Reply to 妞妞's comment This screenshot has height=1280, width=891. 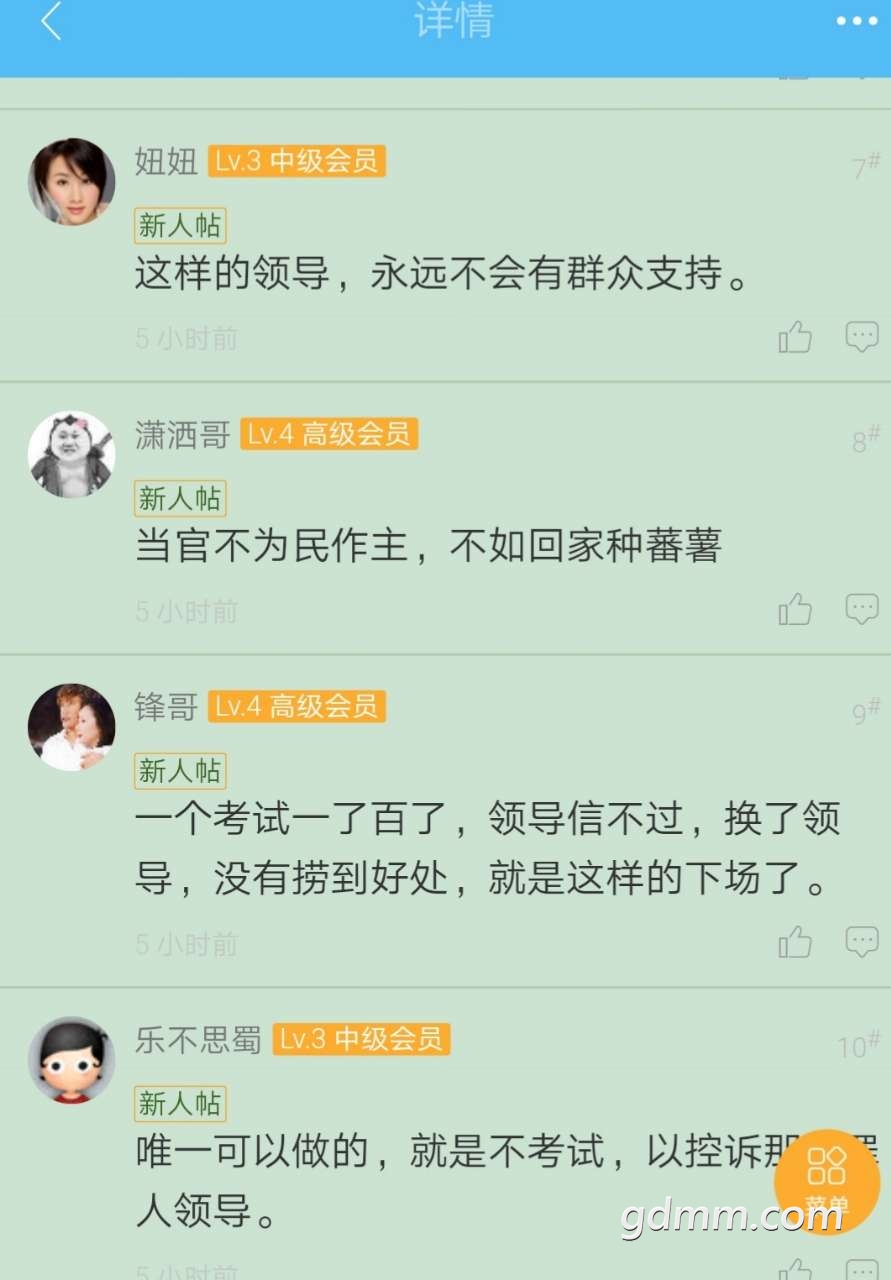pyautogui.click(x=862, y=337)
